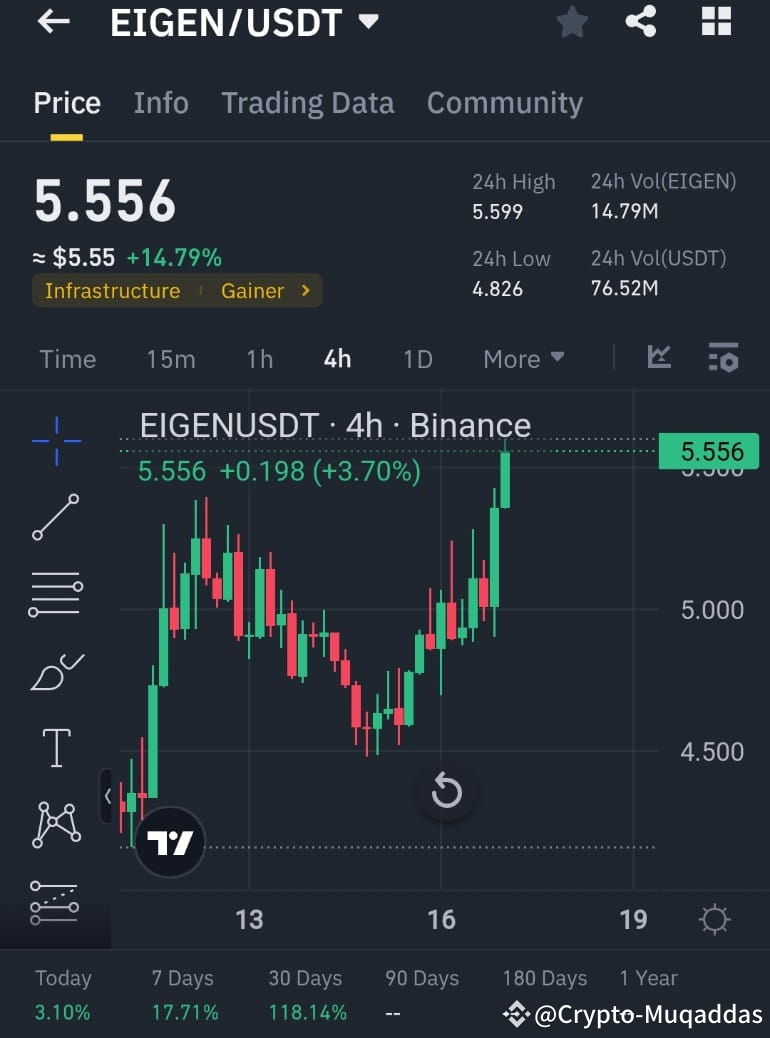Pick the brush drawing tool
The height and width of the screenshot is (1038, 770).
[x=55, y=672]
